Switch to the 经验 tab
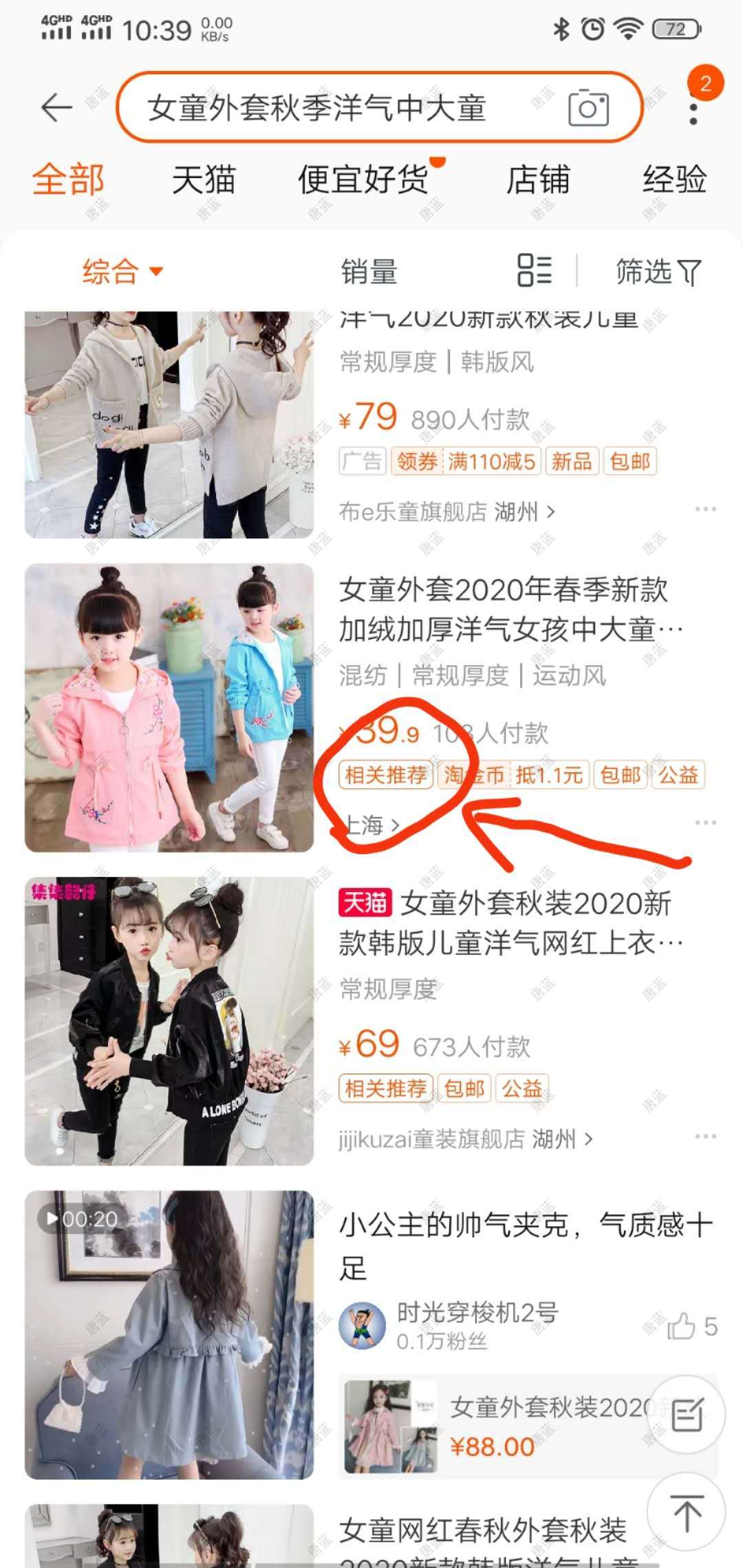 (x=674, y=180)
